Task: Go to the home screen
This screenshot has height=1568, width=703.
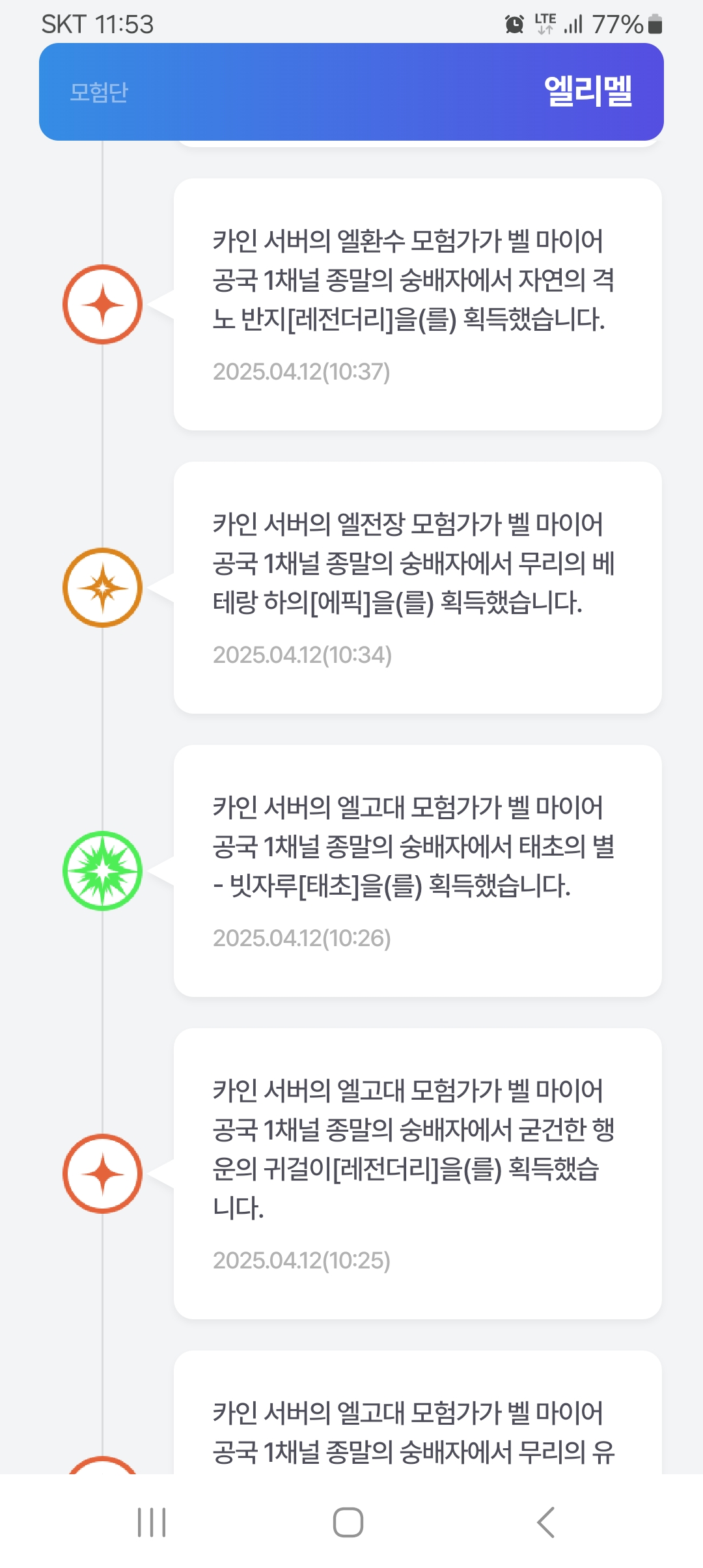Action: [348, 1522]
